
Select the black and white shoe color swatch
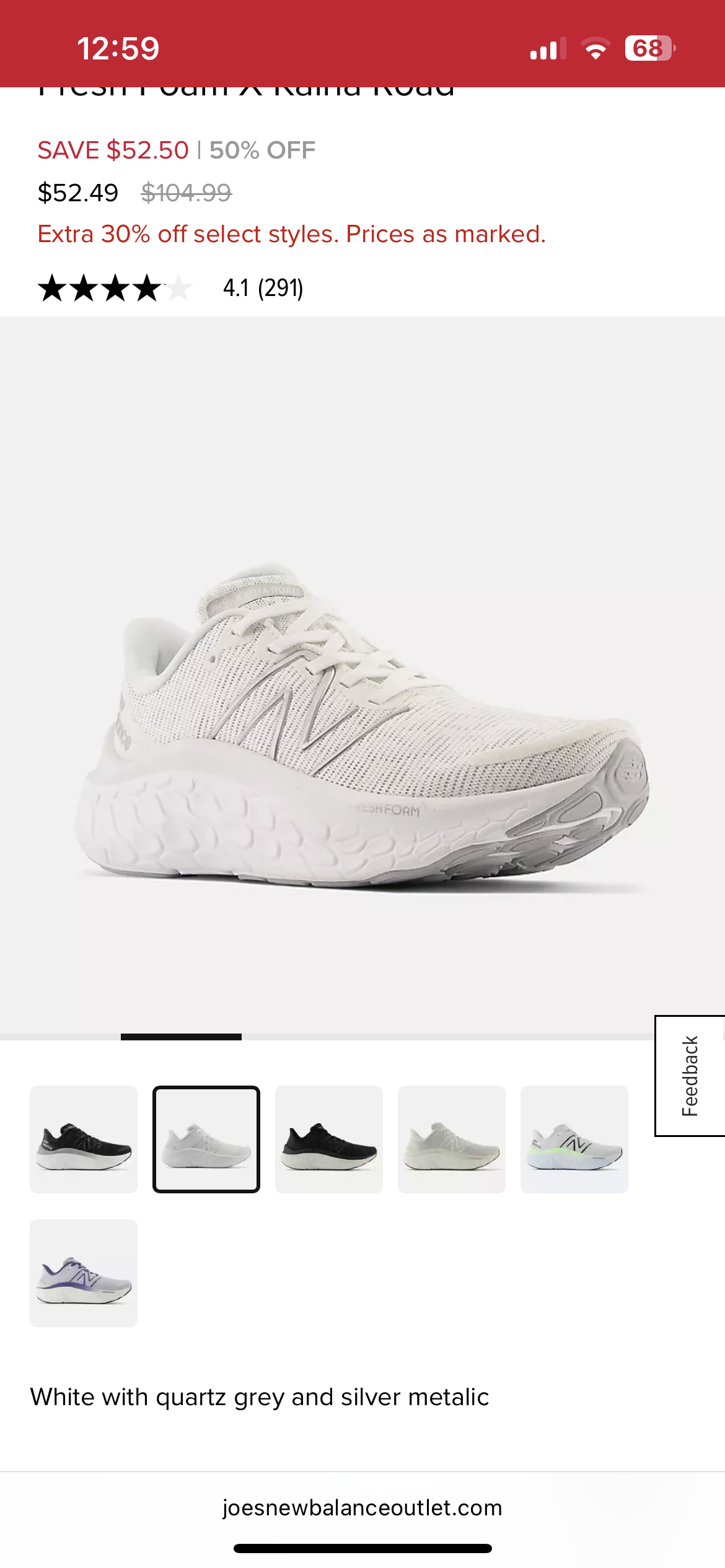coord(84,1139)
